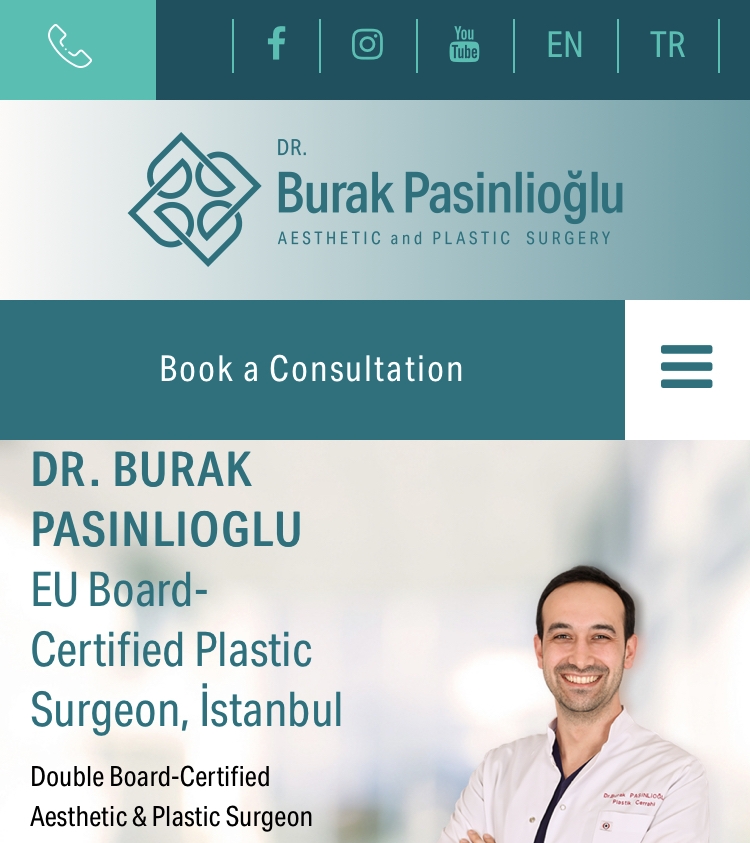Viewport: 750px width, 843px height.
Task: Tap the Dr. Burak Pasinlioğlu logo
Action: [375, 199]
